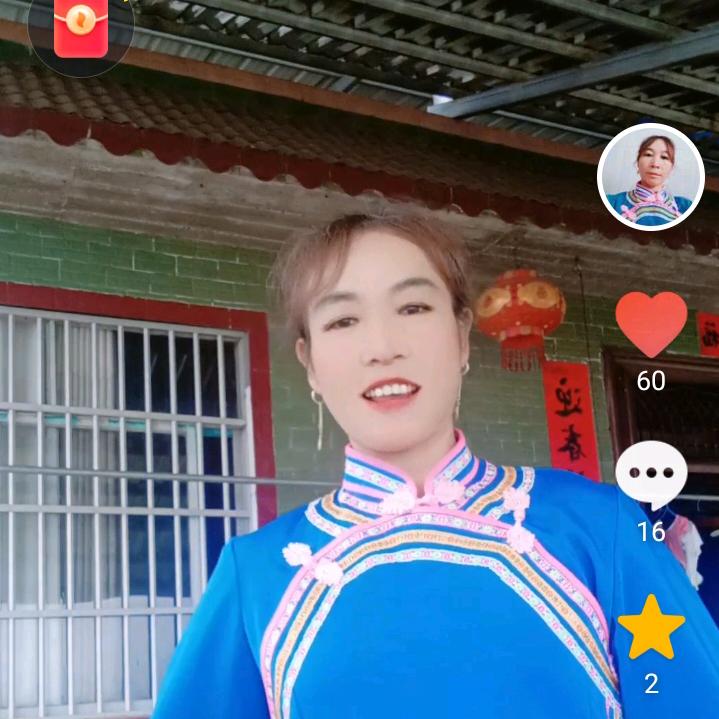
Task: Open the creator's profile avatar
Action: pos(651,177)
